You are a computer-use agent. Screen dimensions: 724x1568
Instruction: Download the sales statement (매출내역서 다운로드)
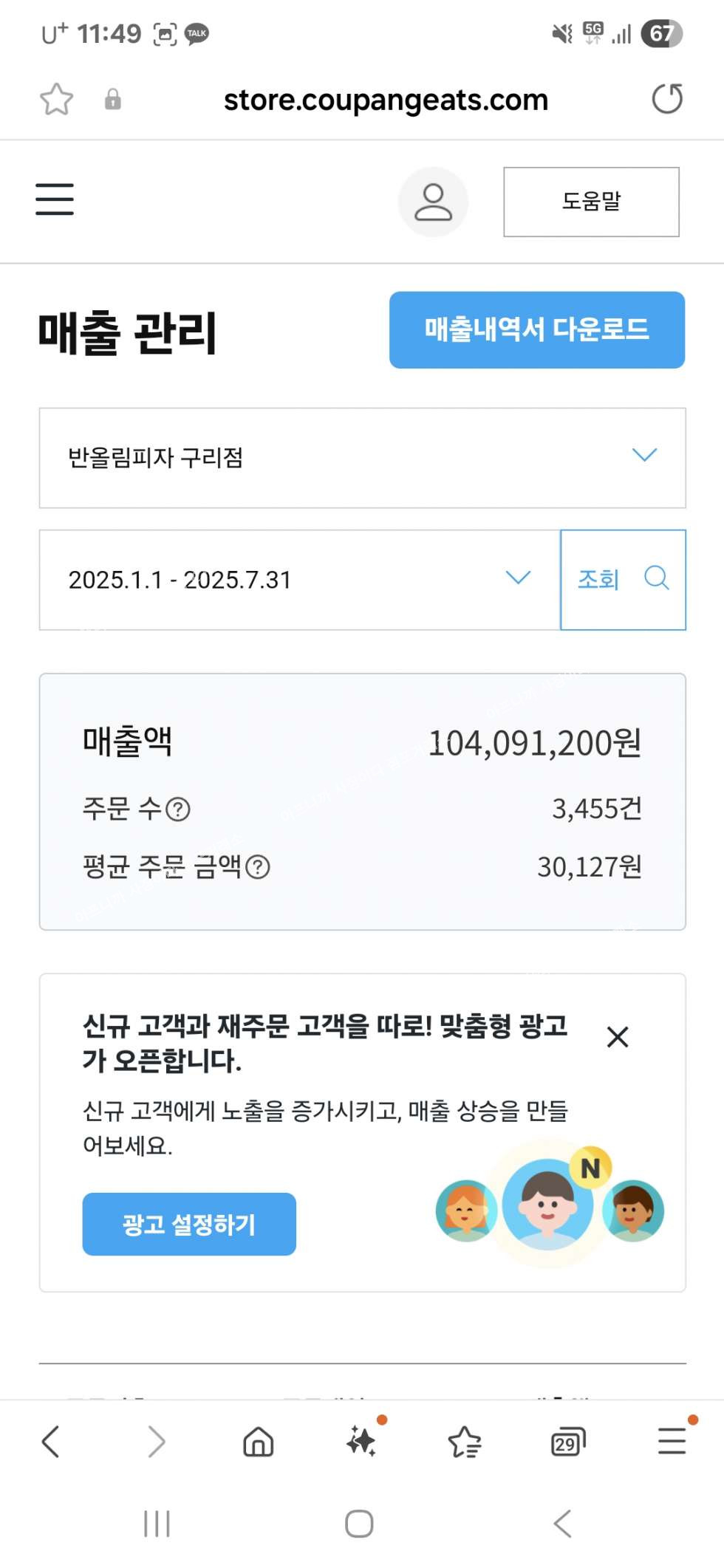point(537,329)
